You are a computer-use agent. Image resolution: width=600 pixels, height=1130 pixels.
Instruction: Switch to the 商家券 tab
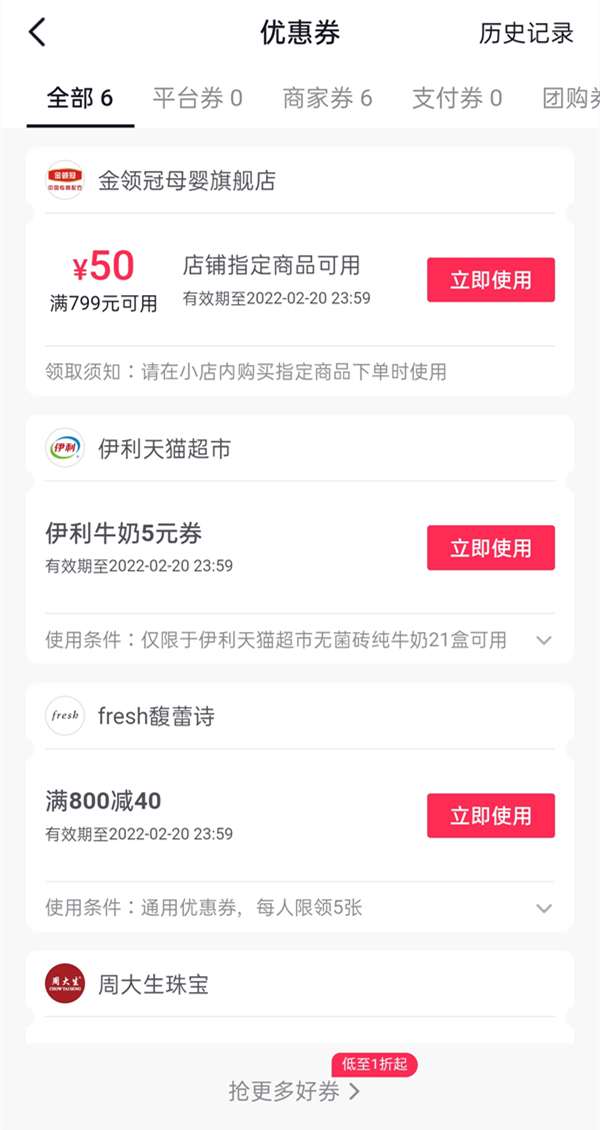click(327, 98)
